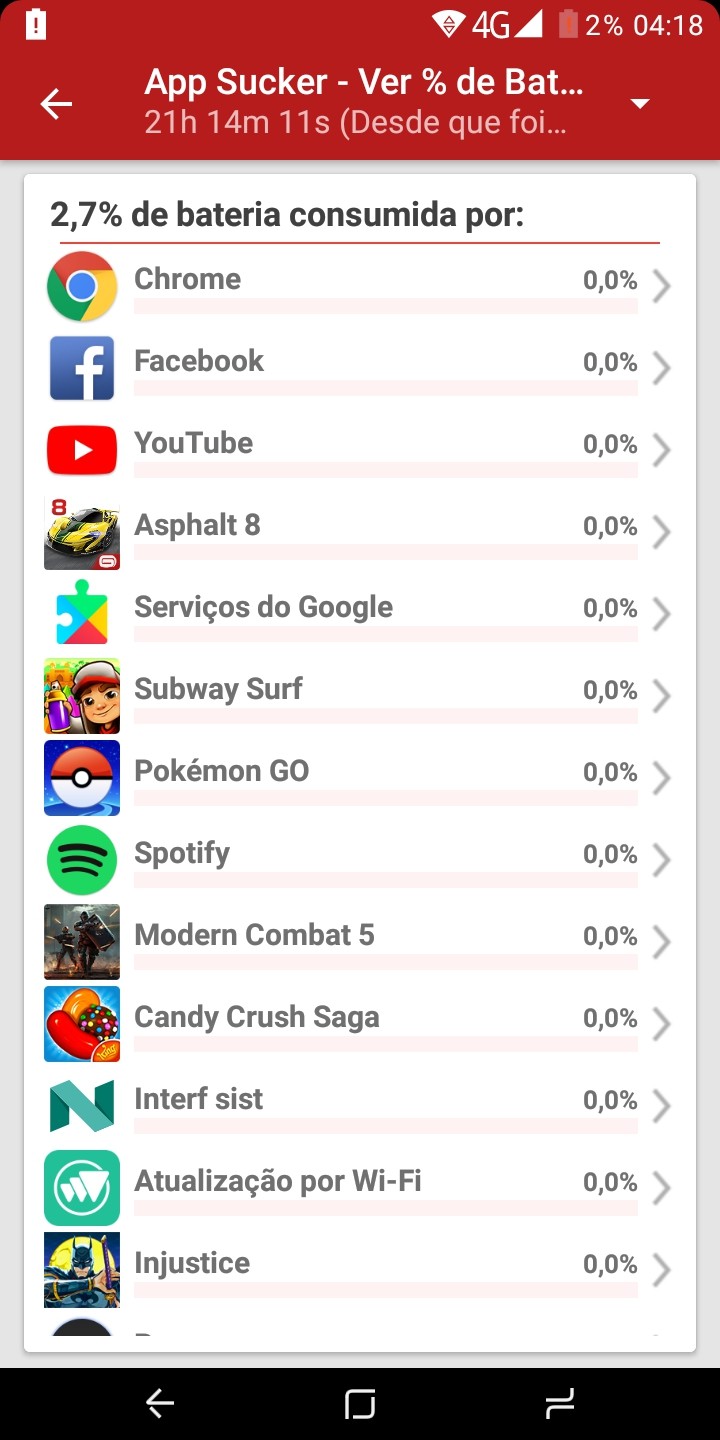Open the YouTube row
The image size is (720, 1440).
coord(360,451)
